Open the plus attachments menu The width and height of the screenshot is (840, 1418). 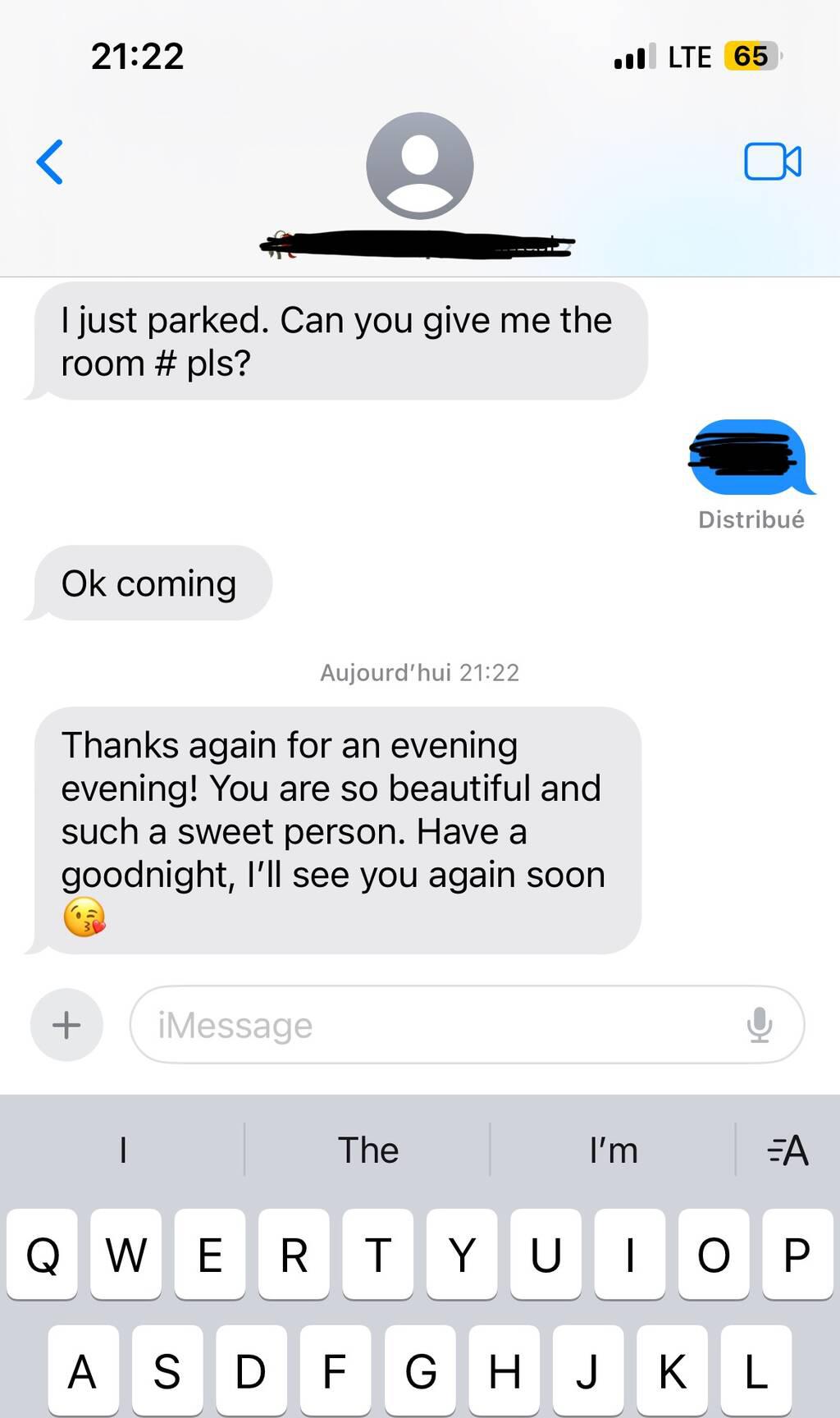coord(66,1025)
